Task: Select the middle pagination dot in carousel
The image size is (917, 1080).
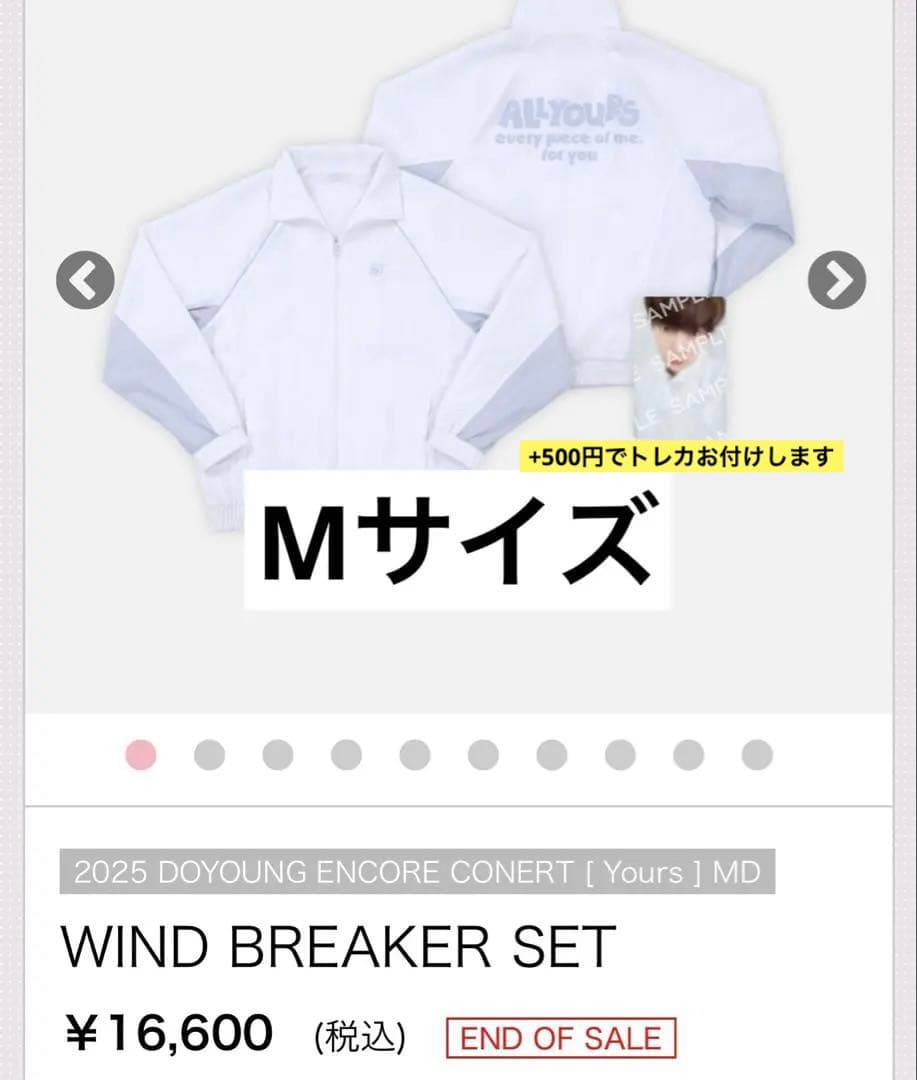Action: (x=481, y=753)
